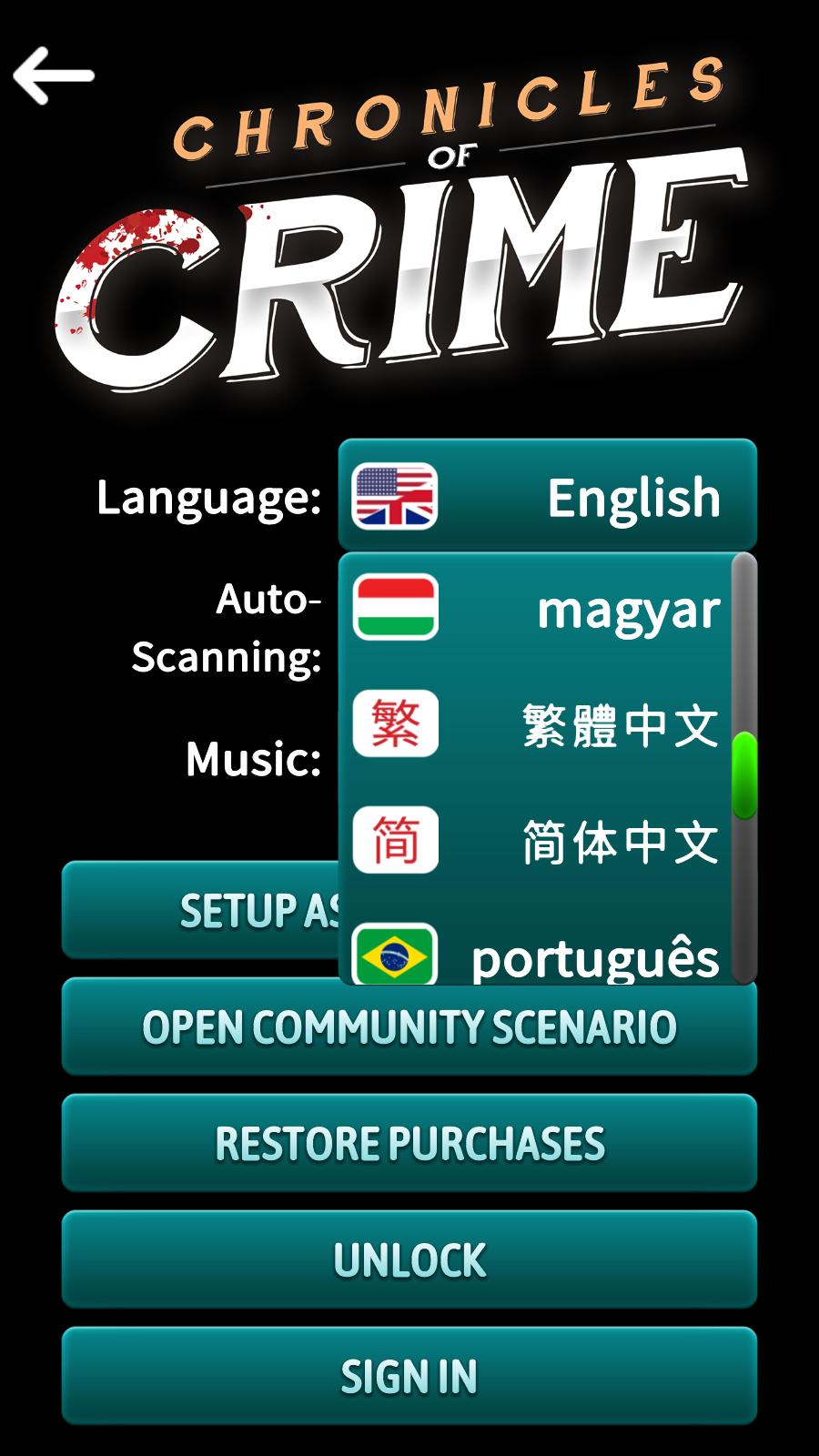Screen dimensions: 819x1456
Task: Sign in to your account
Action: click(409, 1376)
